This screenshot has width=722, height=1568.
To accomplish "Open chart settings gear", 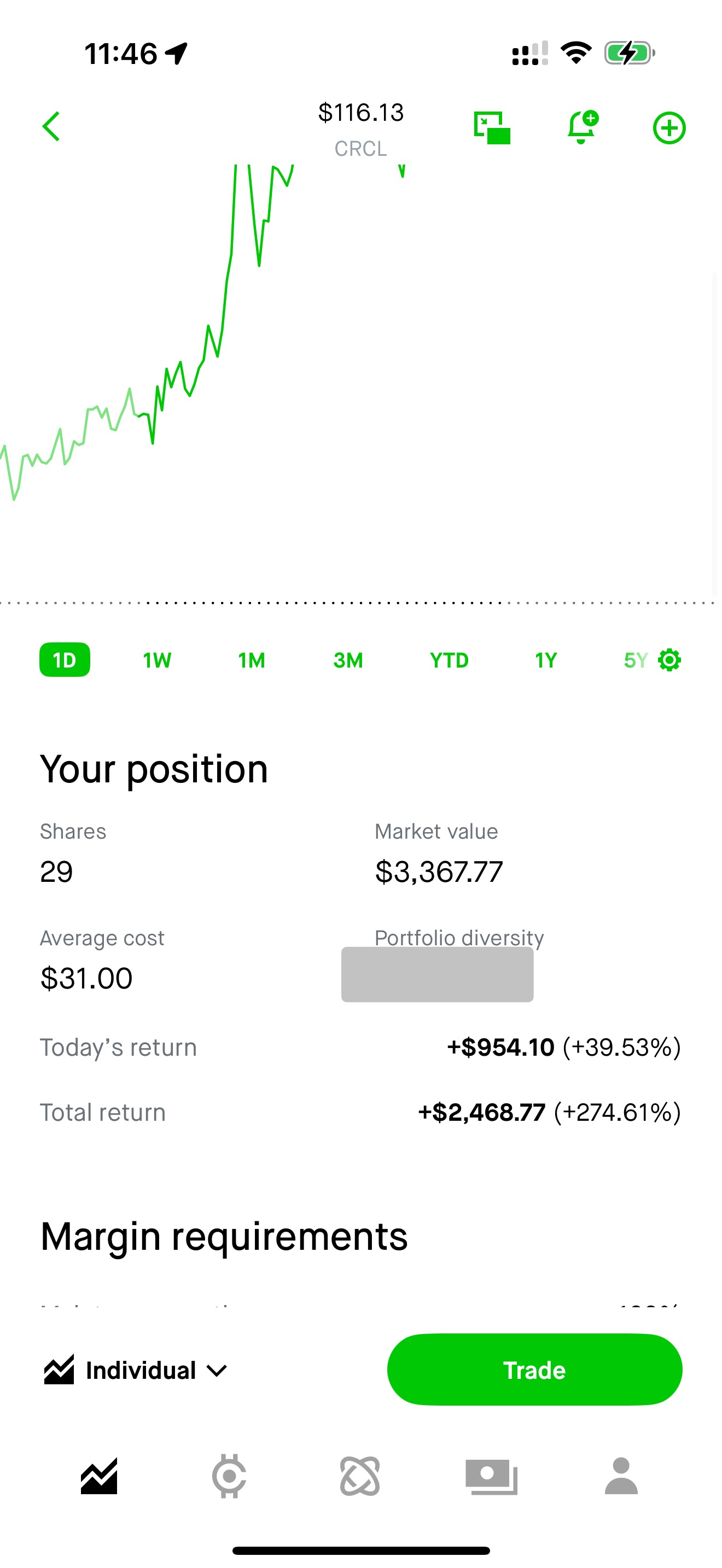I will 669,660.
